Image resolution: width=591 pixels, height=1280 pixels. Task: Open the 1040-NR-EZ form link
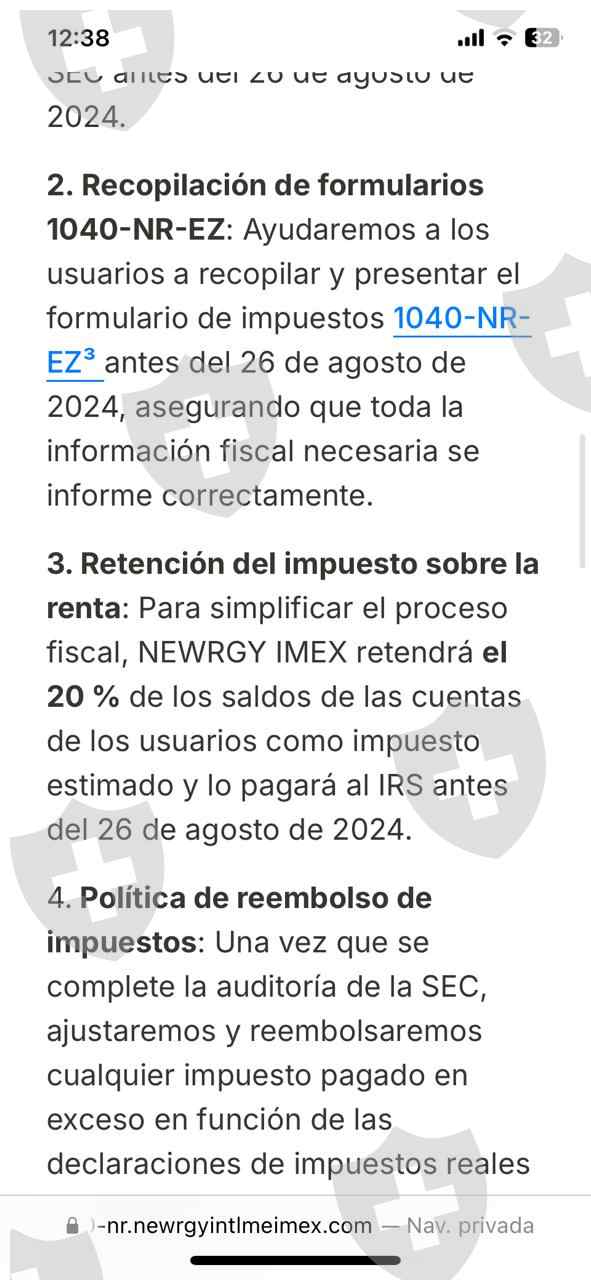pyautogui.click(x=462, y=319)
